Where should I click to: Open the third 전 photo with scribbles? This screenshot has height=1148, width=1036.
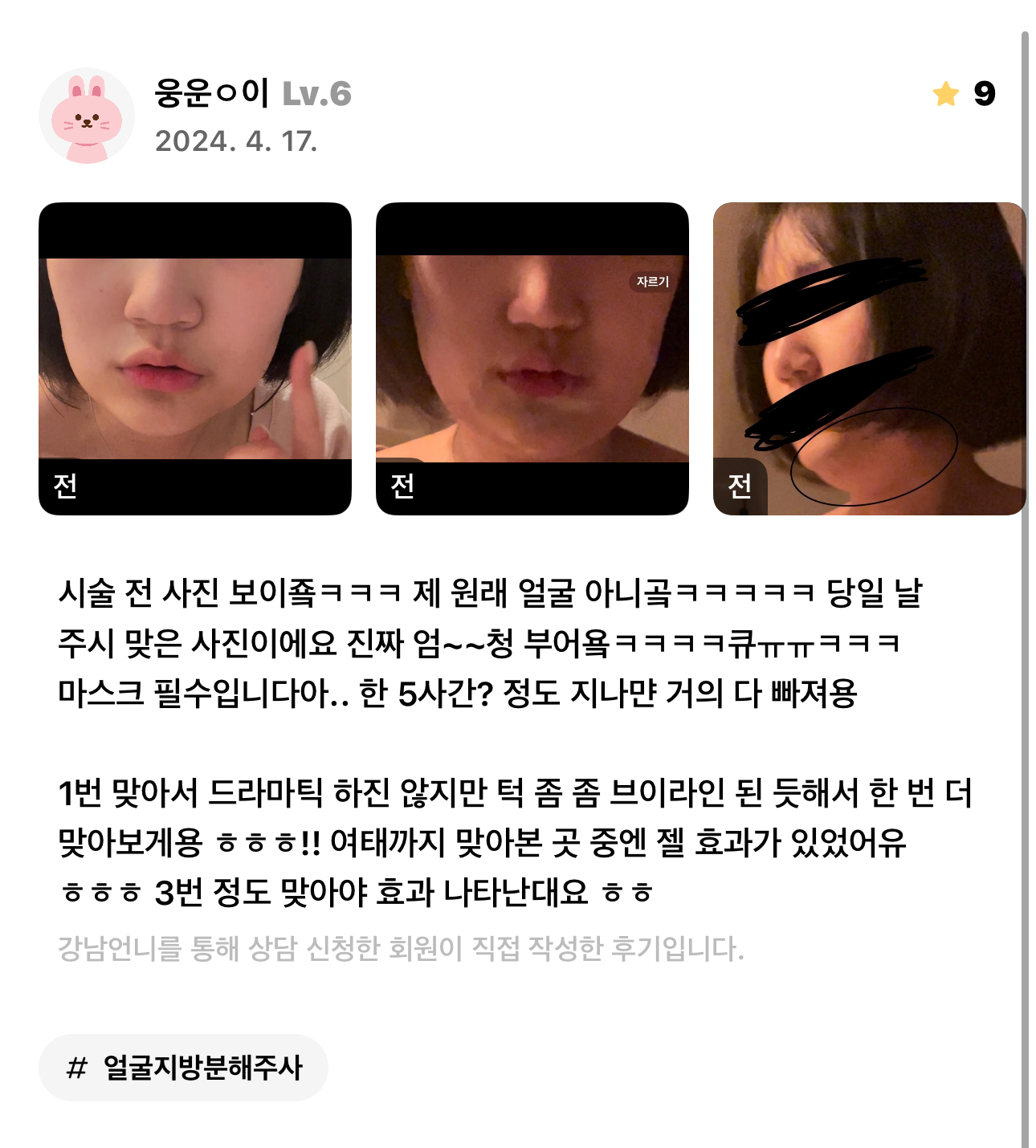[x=867, y=359]
